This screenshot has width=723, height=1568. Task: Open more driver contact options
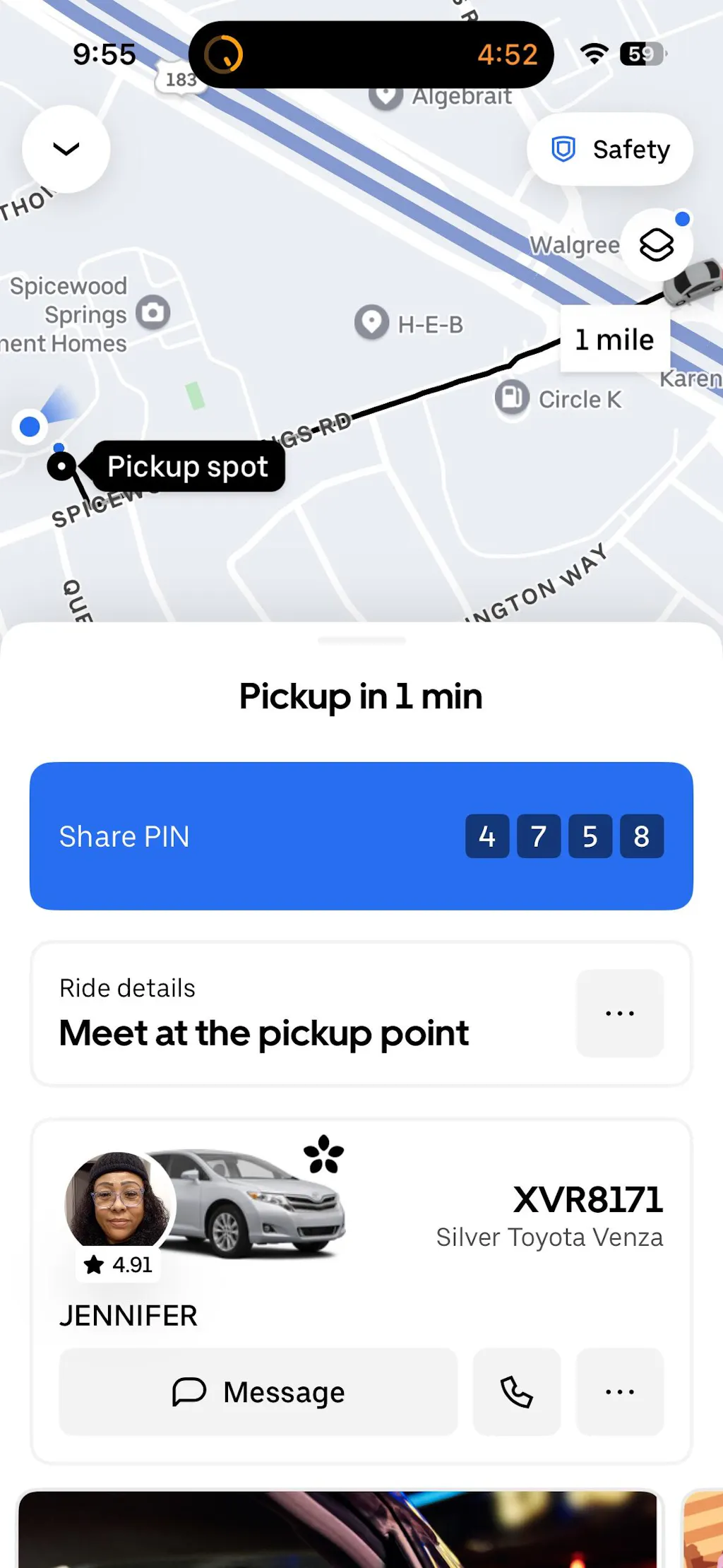coord(619,1391)
